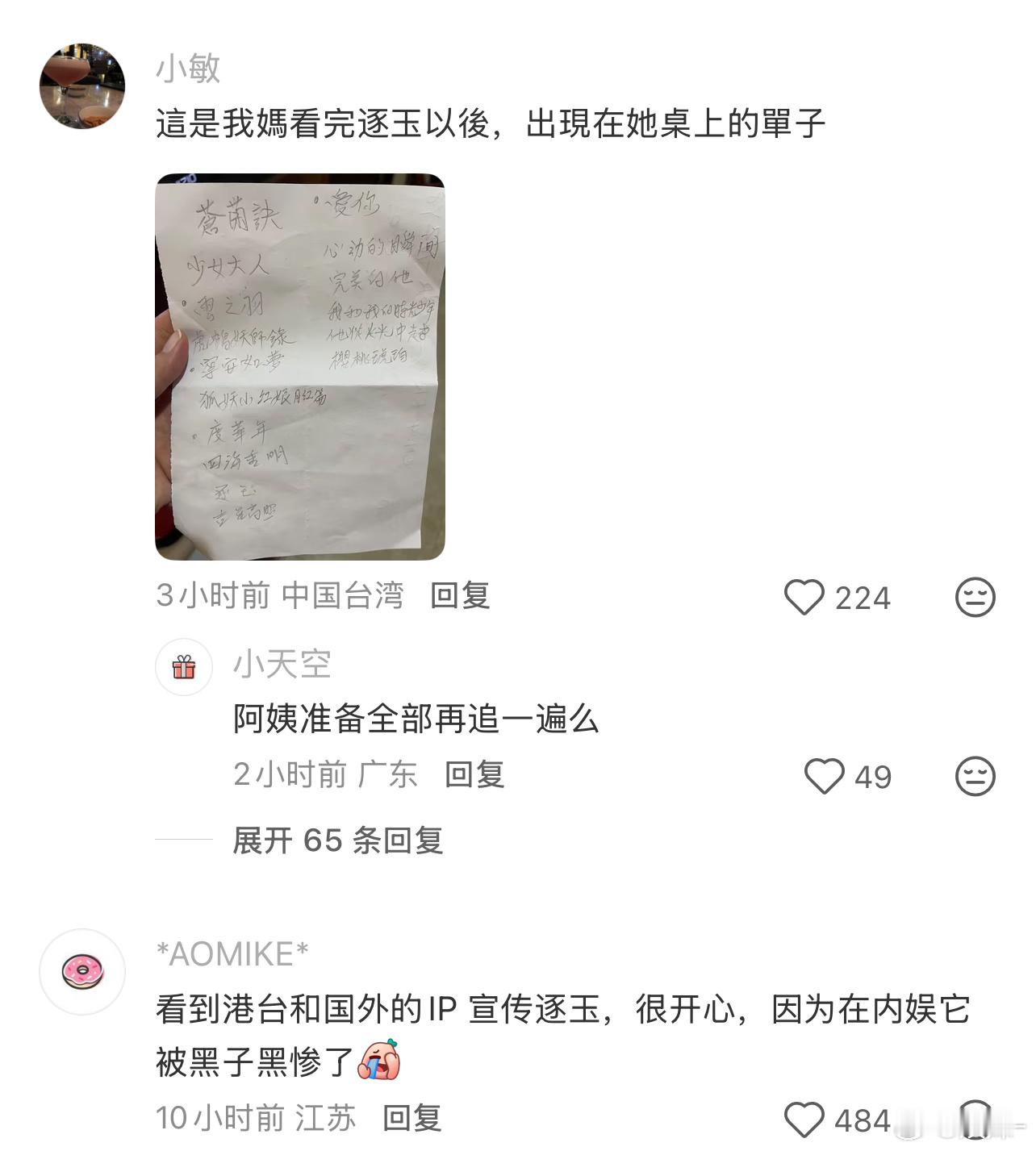Expand the 65 hidden replies

(339, 840)
